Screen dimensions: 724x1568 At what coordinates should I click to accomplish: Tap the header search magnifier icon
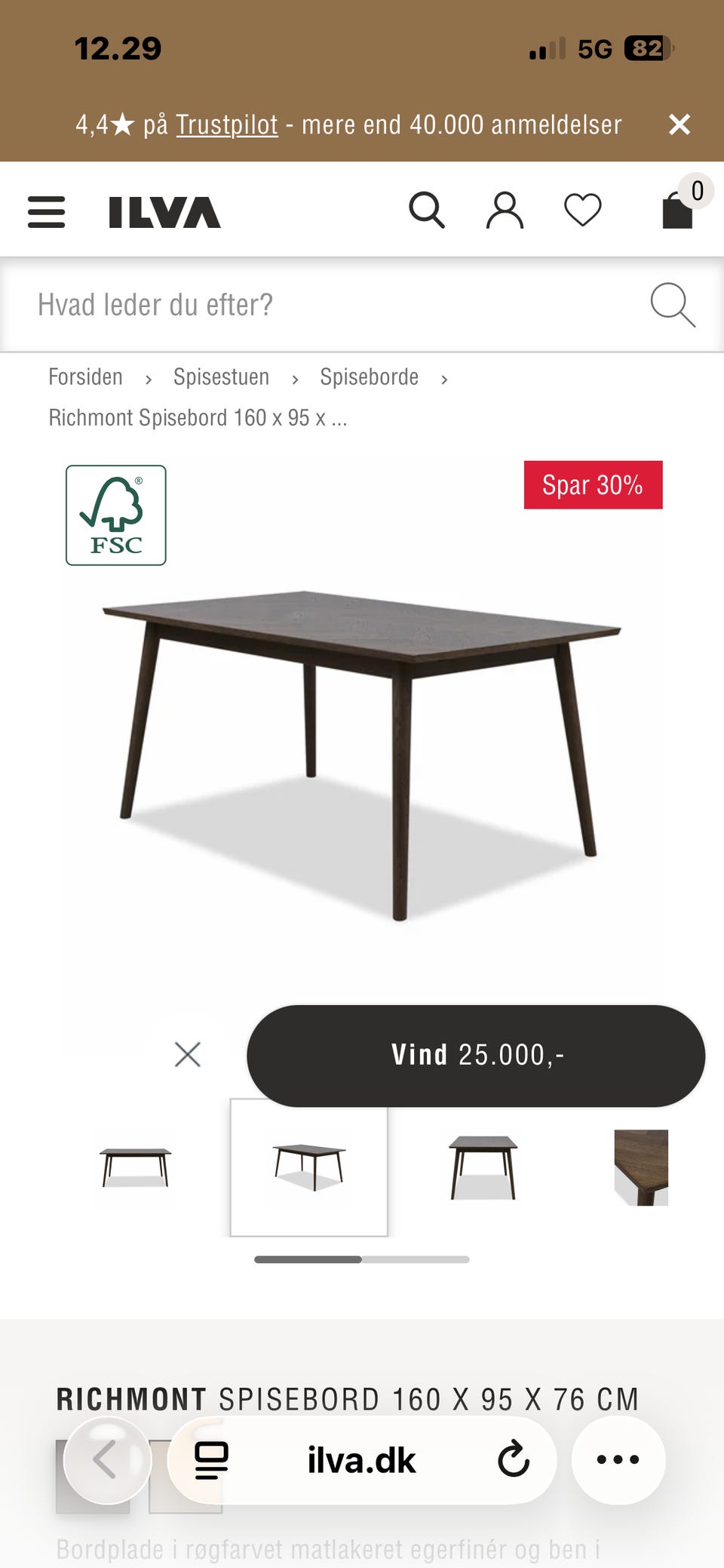point(427,211)
